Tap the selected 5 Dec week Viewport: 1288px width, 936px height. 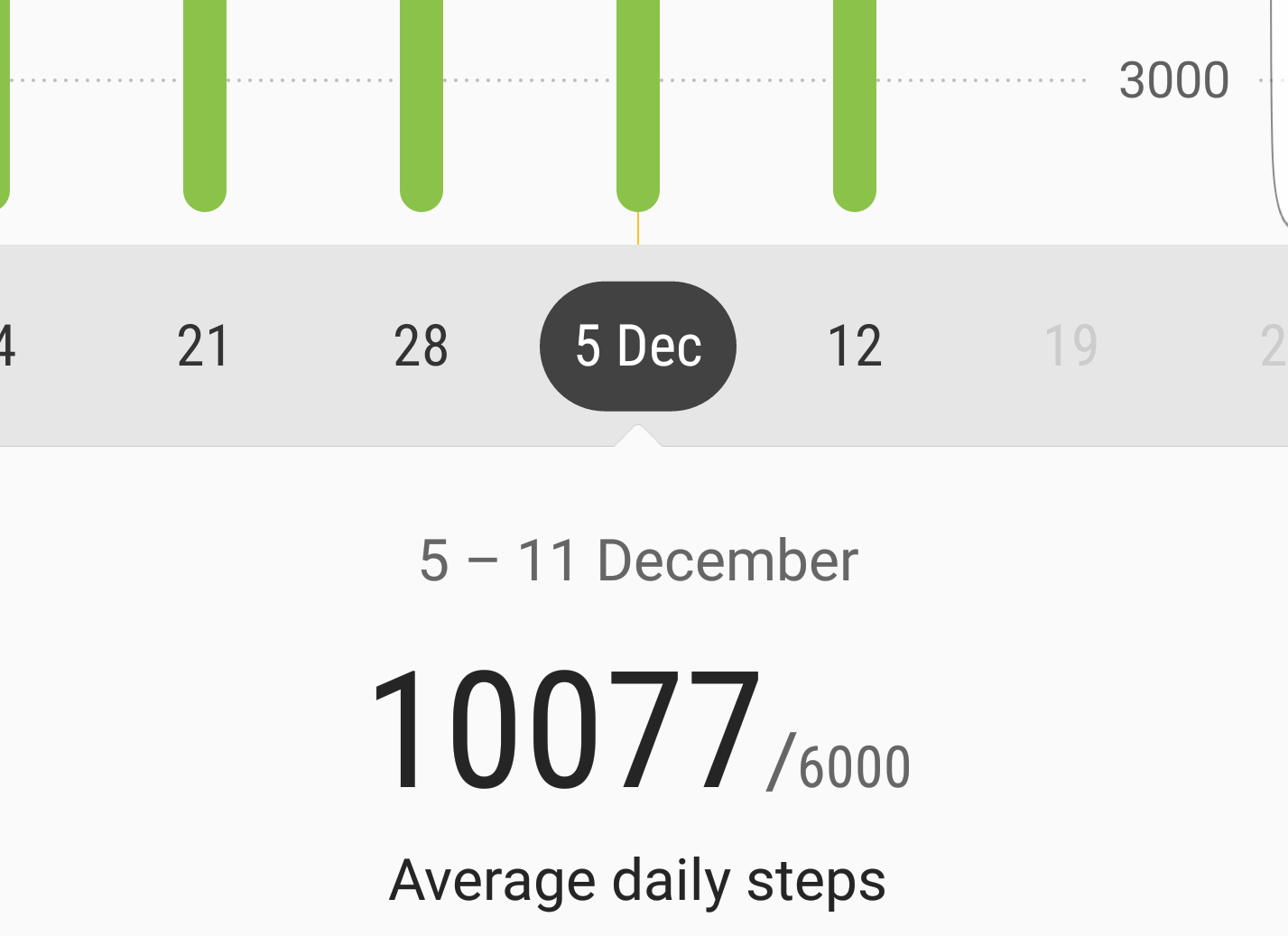pyautogui.click(x=637, y=346)
